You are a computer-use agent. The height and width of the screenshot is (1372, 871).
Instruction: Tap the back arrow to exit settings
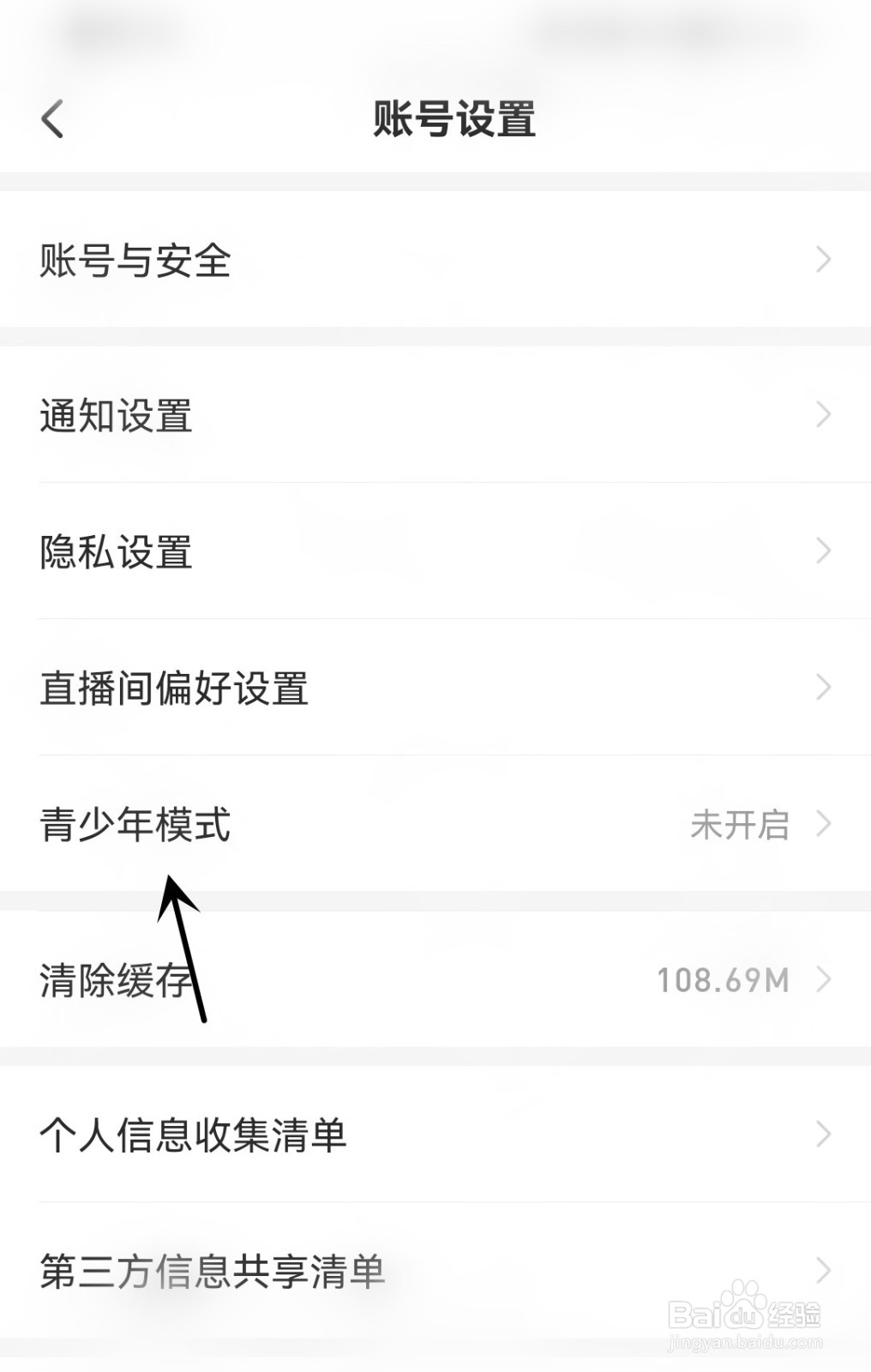[x=53, y=120]
